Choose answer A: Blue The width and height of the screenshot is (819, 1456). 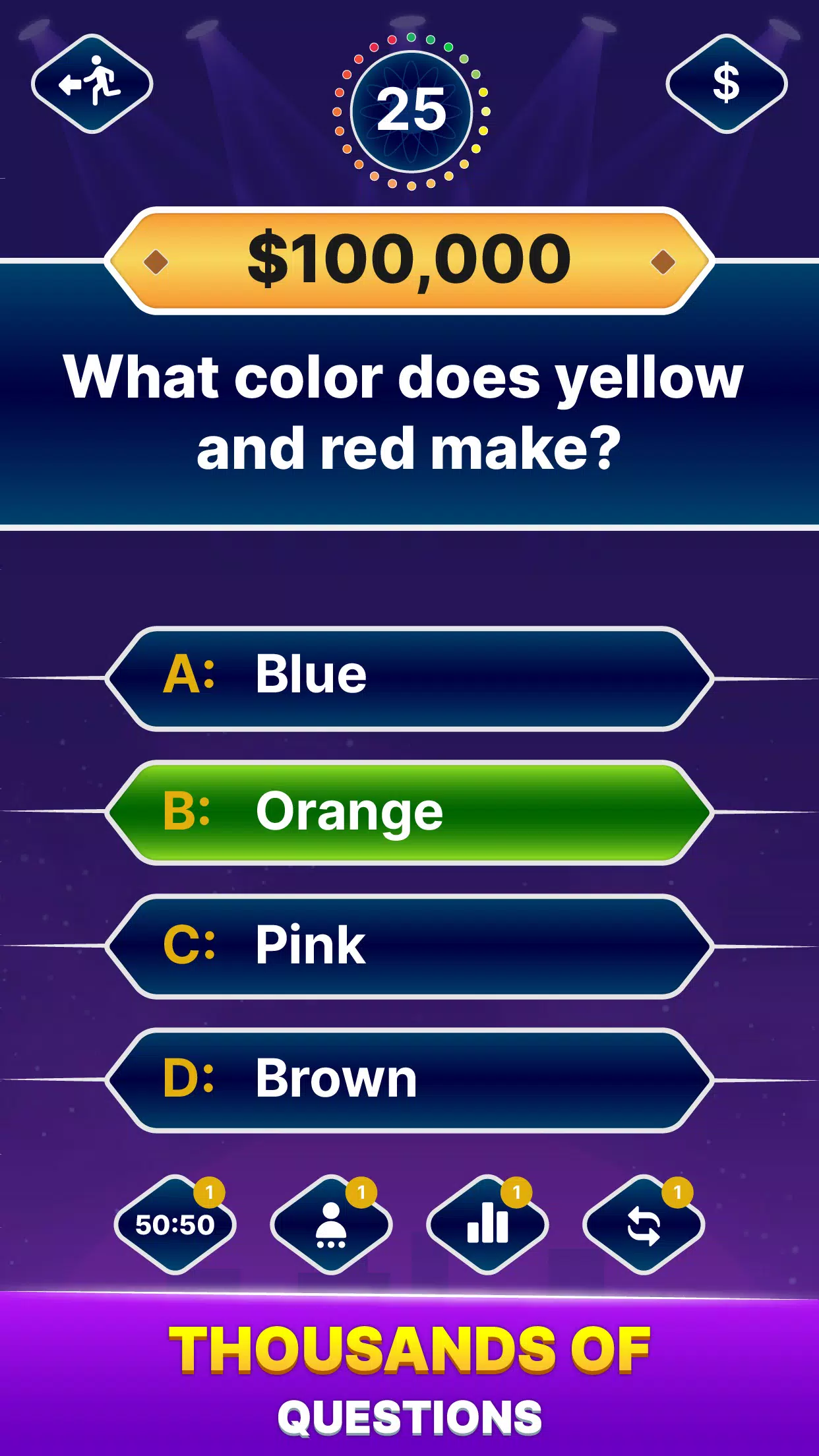click(409, 678)
